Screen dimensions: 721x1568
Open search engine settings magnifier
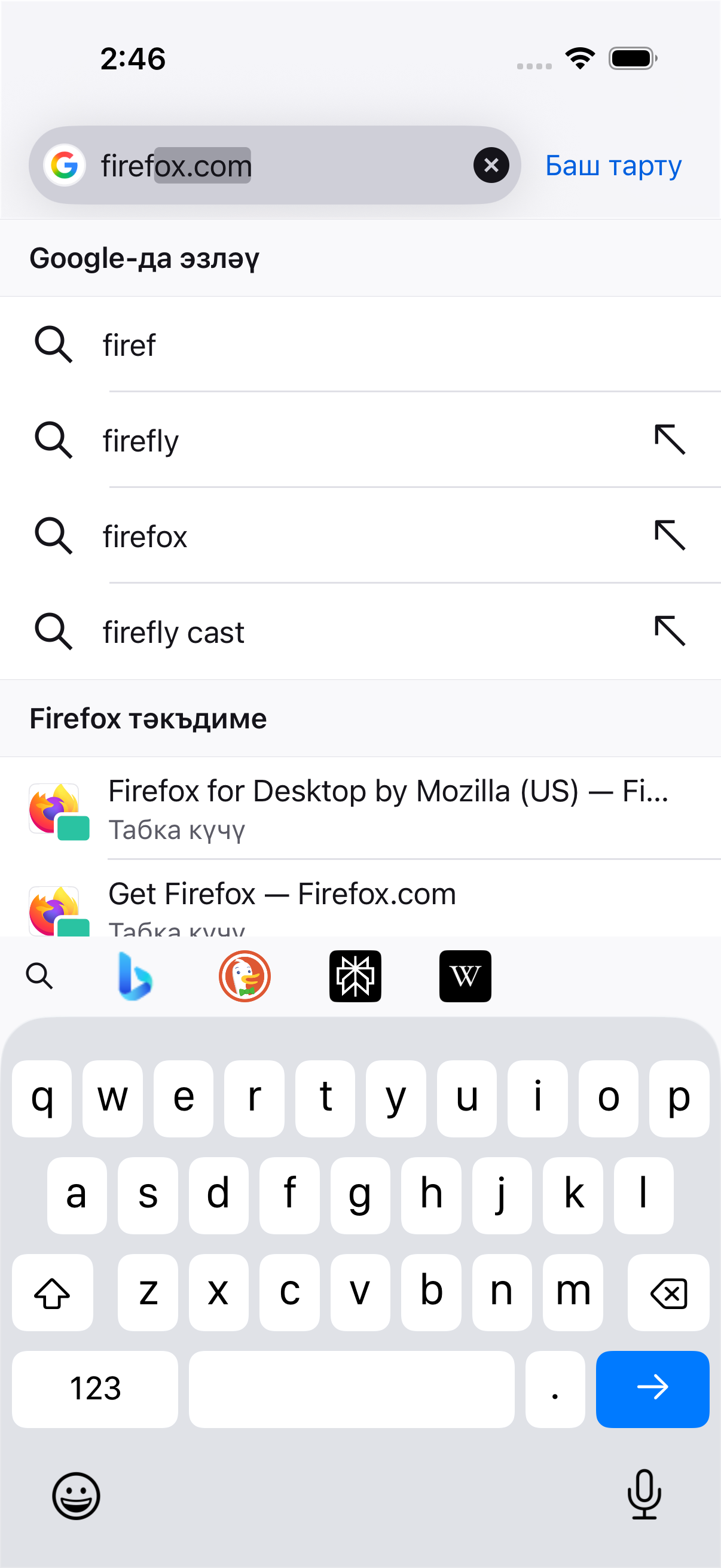click(x=39, y=976)
